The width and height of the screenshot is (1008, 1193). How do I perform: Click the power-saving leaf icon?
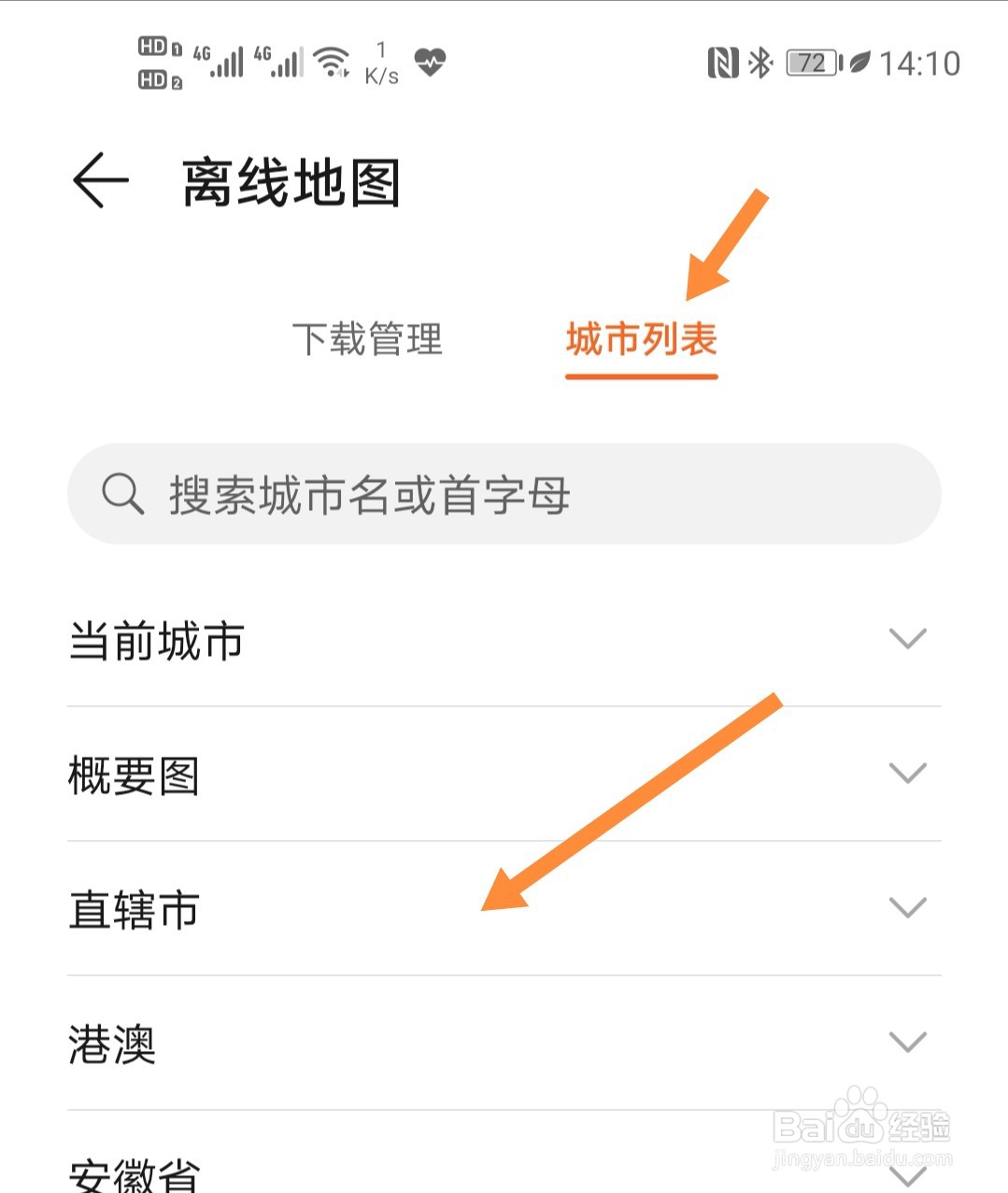point(860,63)
